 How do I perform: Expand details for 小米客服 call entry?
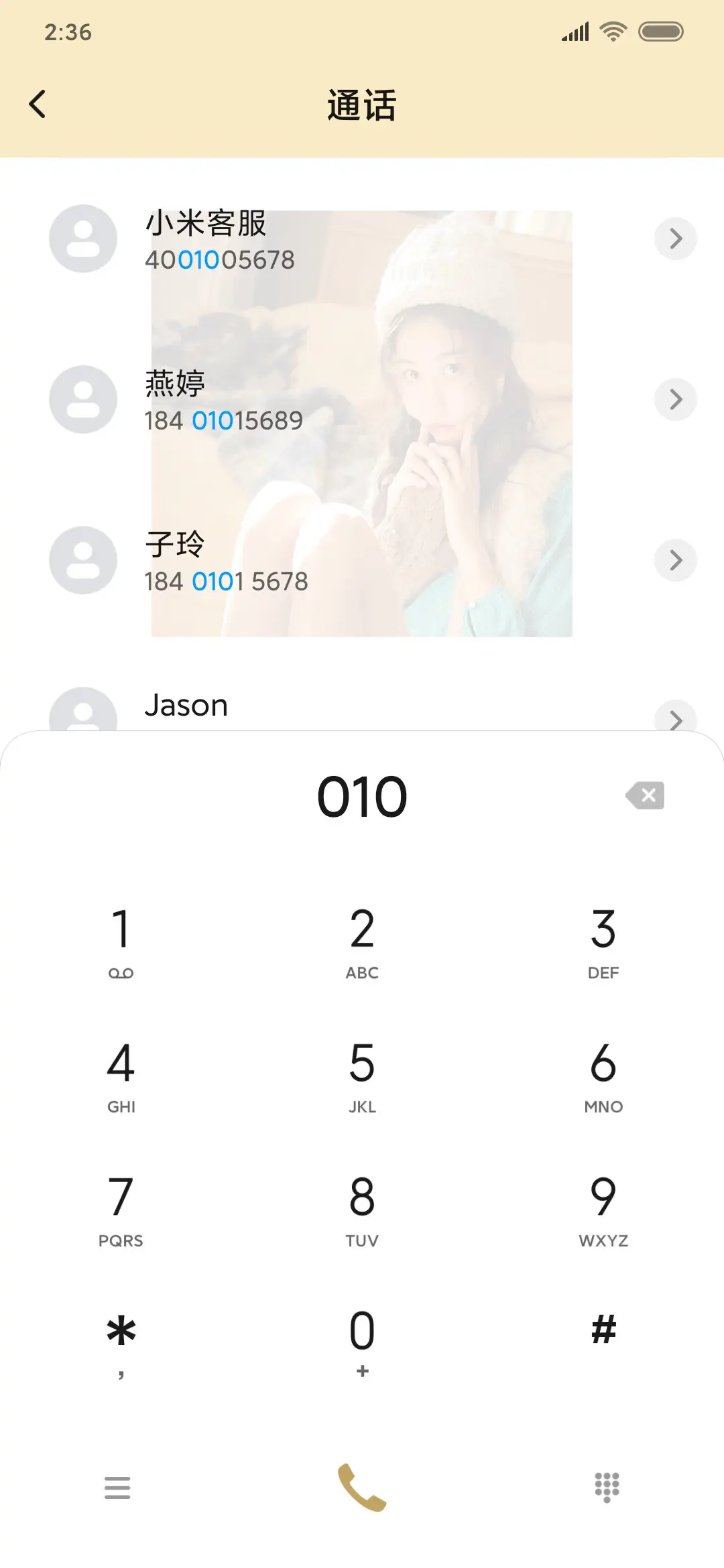[675, 239]
